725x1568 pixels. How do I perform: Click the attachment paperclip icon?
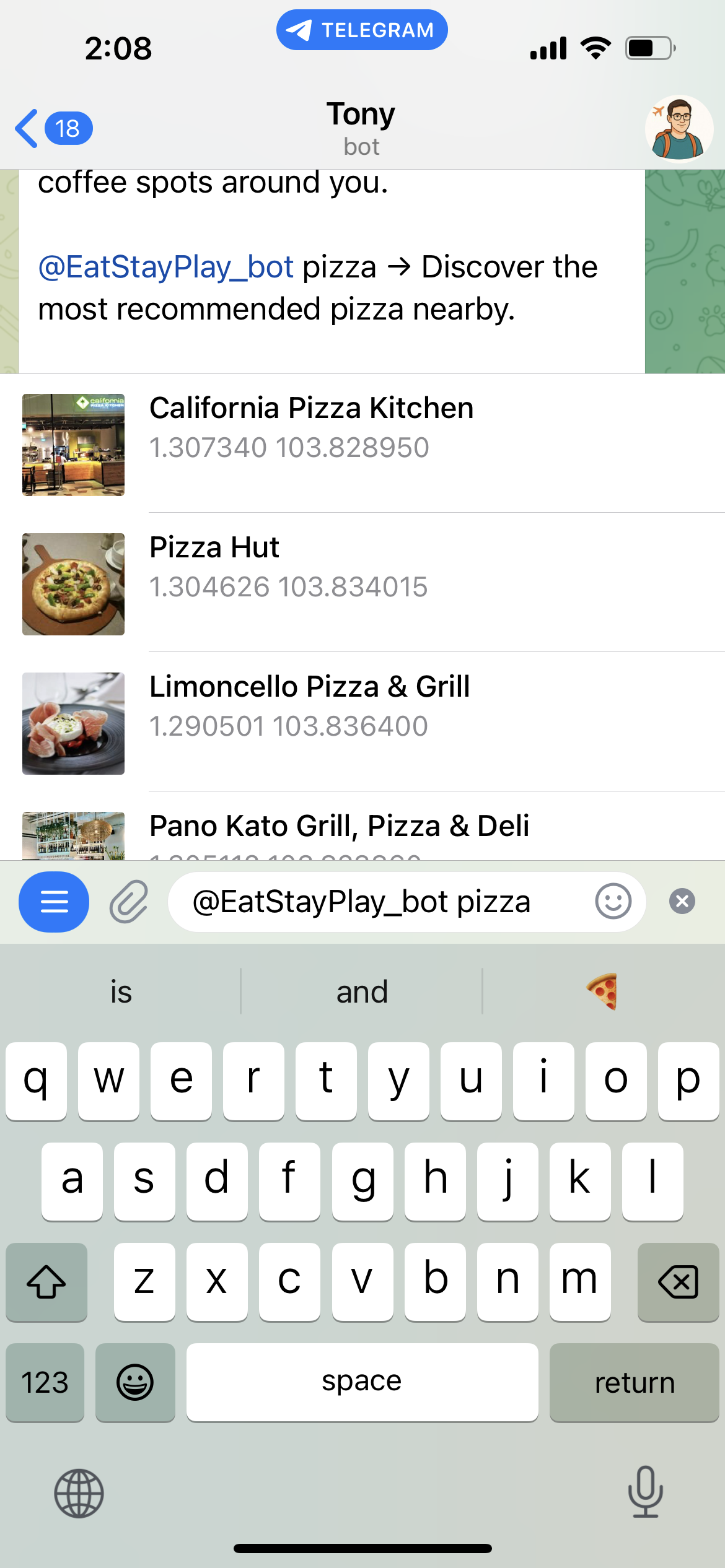coord(128,902)
